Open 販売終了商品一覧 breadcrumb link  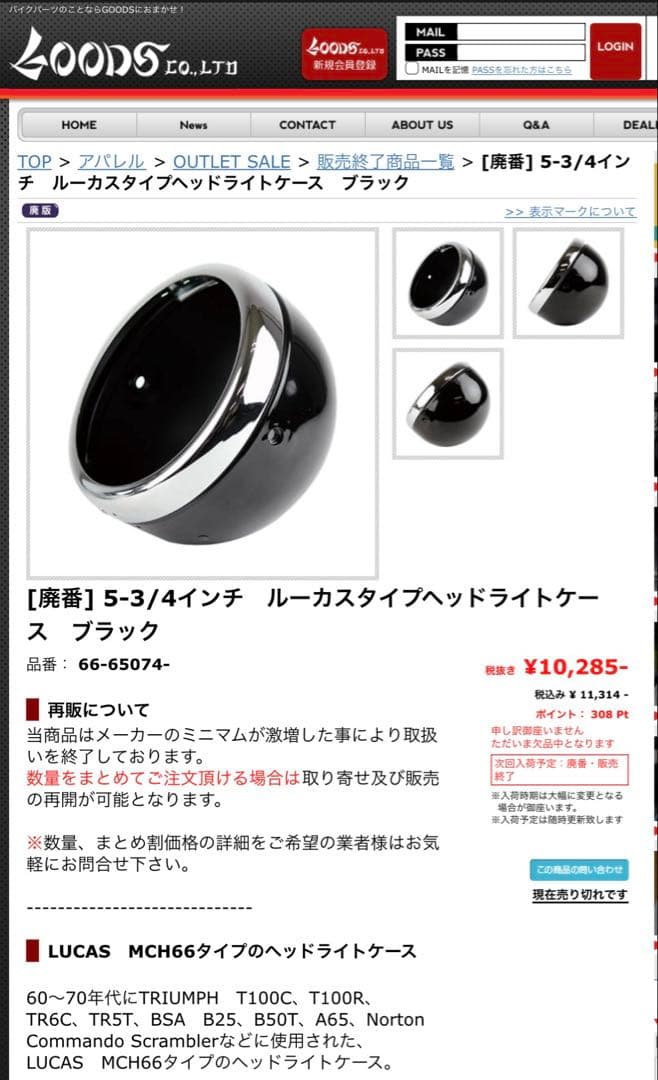click(x=385, y=162)
